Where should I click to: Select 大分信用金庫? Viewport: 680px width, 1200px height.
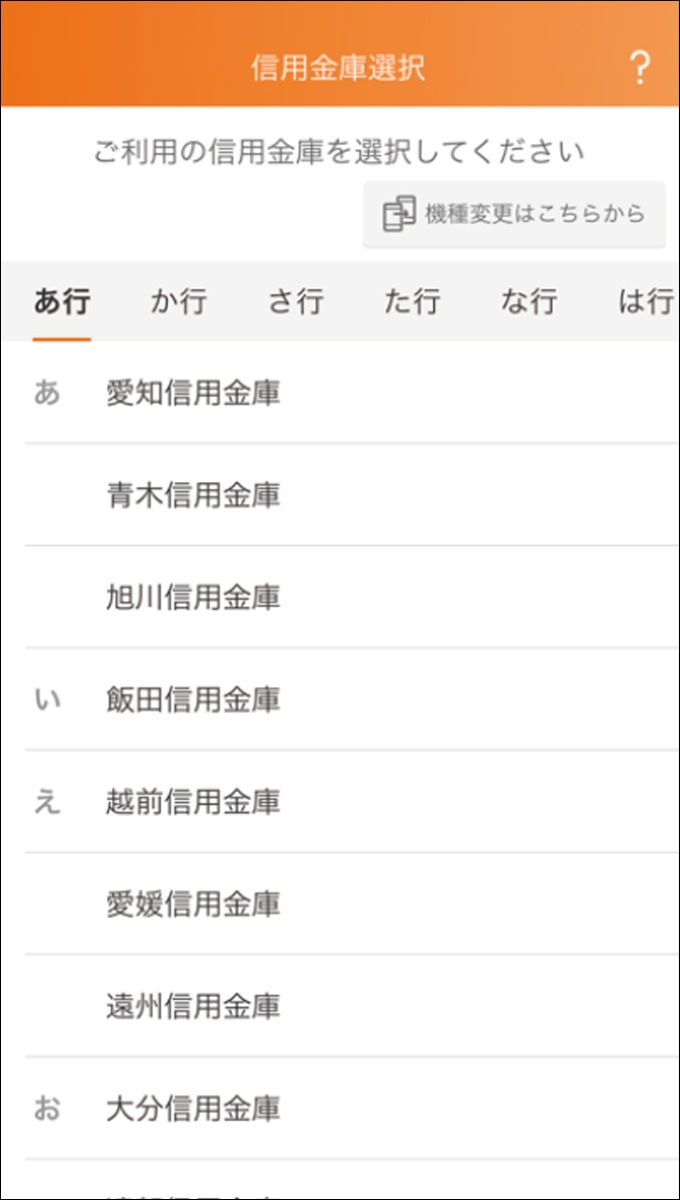(x=193, y=1108)
